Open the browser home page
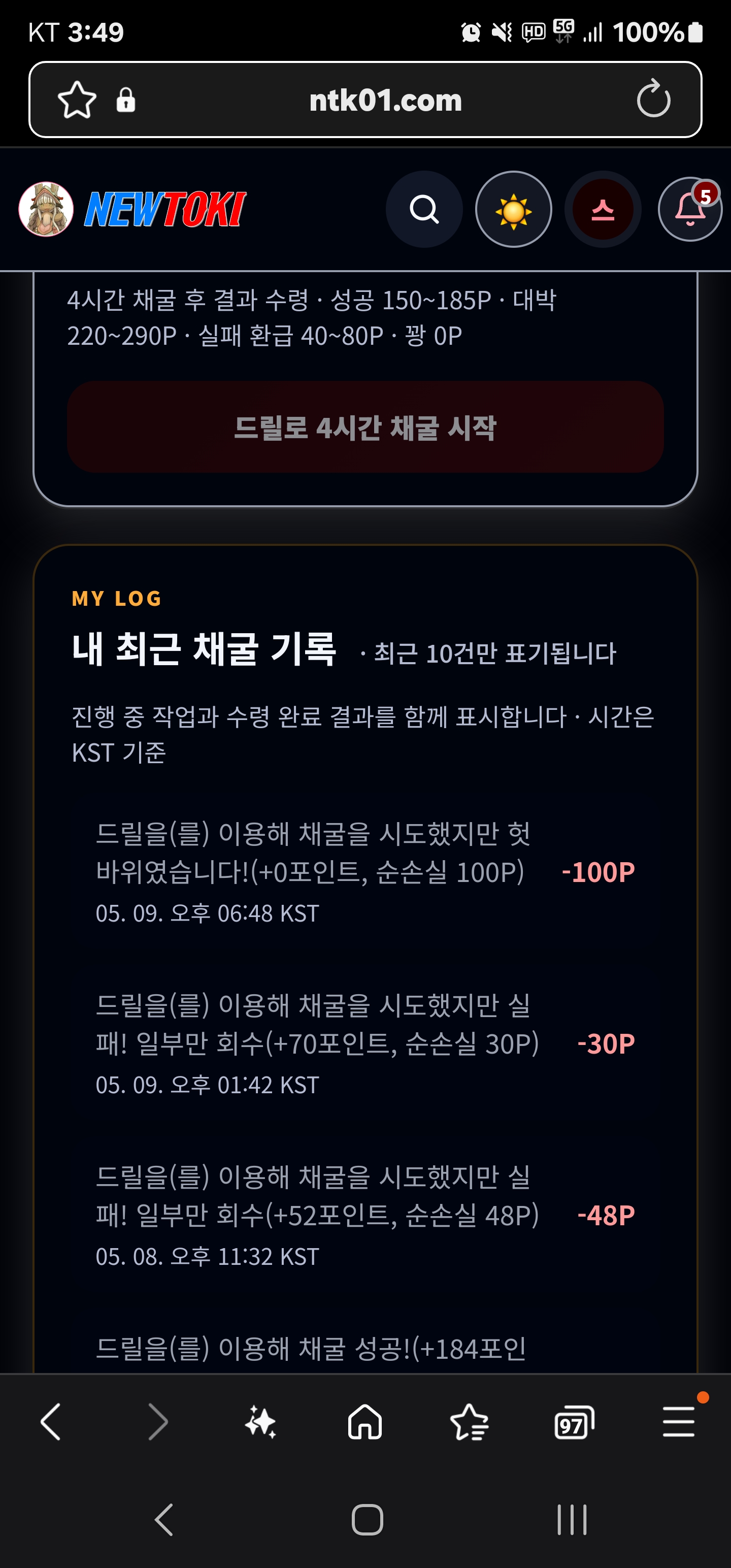731x1568 pixels. pos(364,1422)
